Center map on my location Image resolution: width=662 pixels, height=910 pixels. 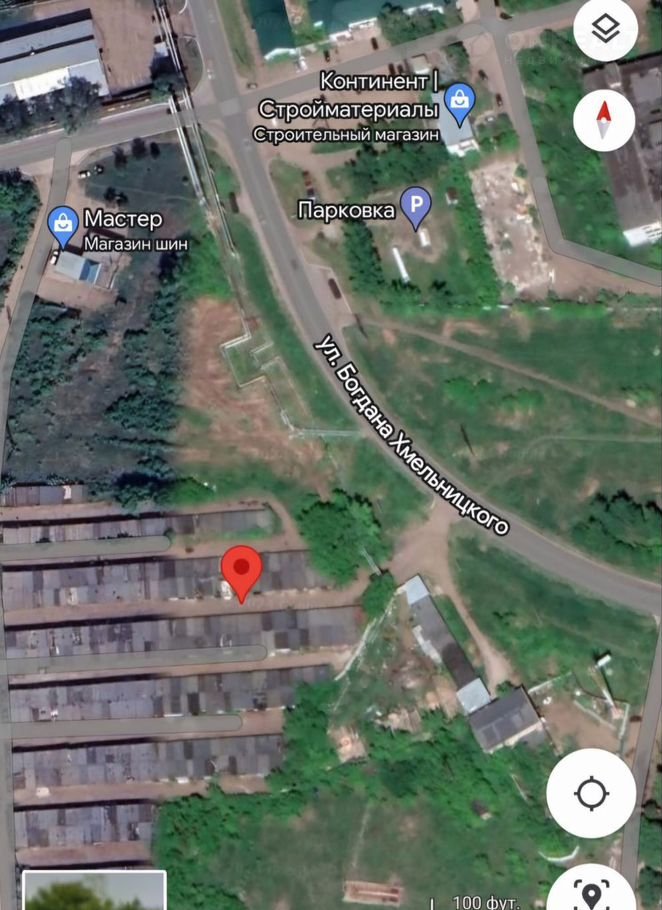[591, 794]
